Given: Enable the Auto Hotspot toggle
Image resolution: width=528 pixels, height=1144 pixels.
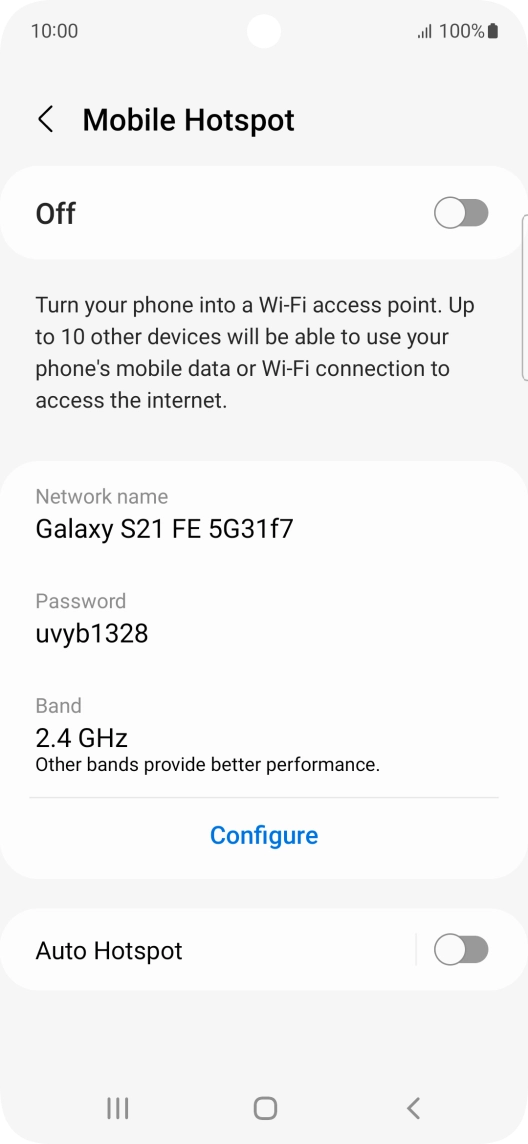Looking at the screenshot, I should [x=461, y=950].
